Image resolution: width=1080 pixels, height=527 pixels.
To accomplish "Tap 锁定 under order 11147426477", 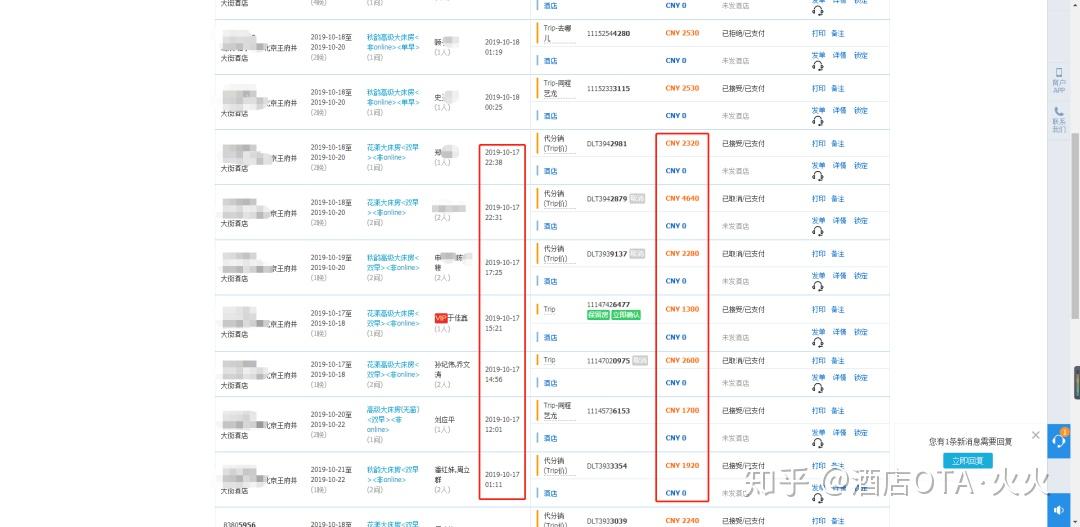I will 861,331.
